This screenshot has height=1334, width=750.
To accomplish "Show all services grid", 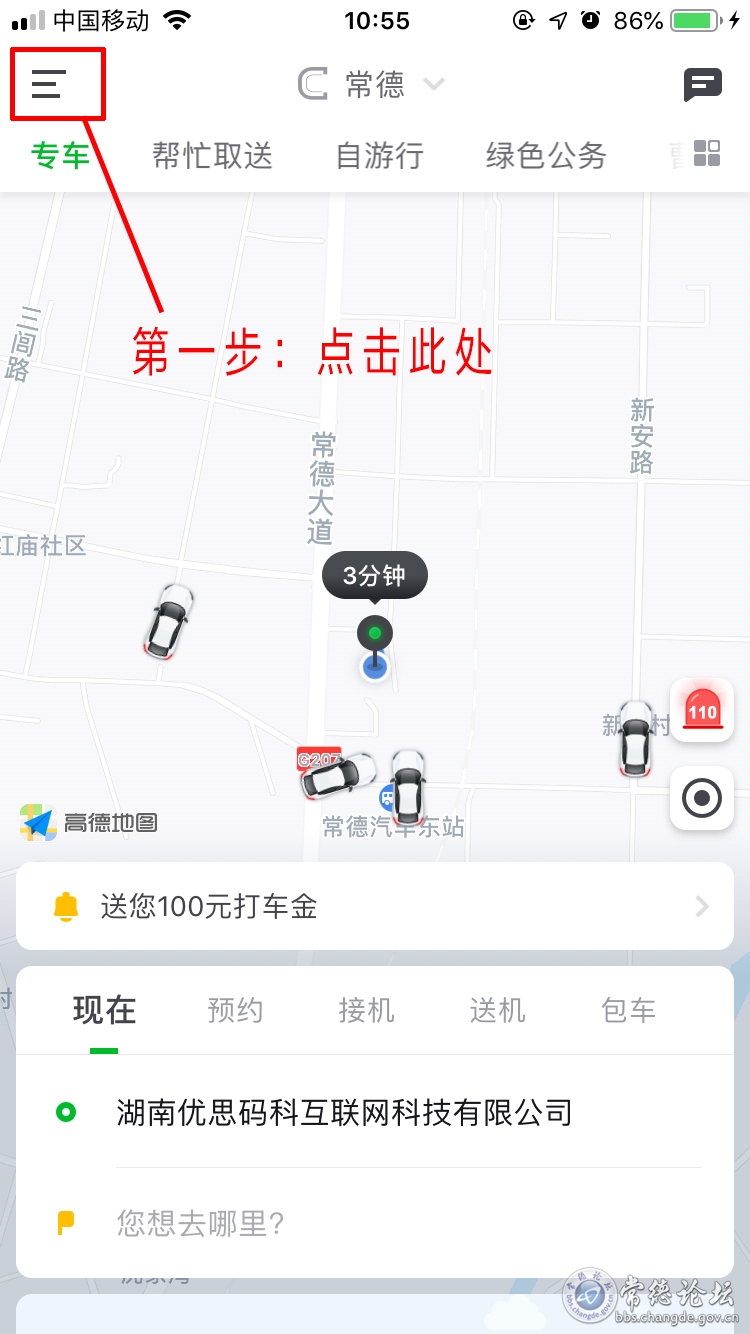I will coord(707,153).
